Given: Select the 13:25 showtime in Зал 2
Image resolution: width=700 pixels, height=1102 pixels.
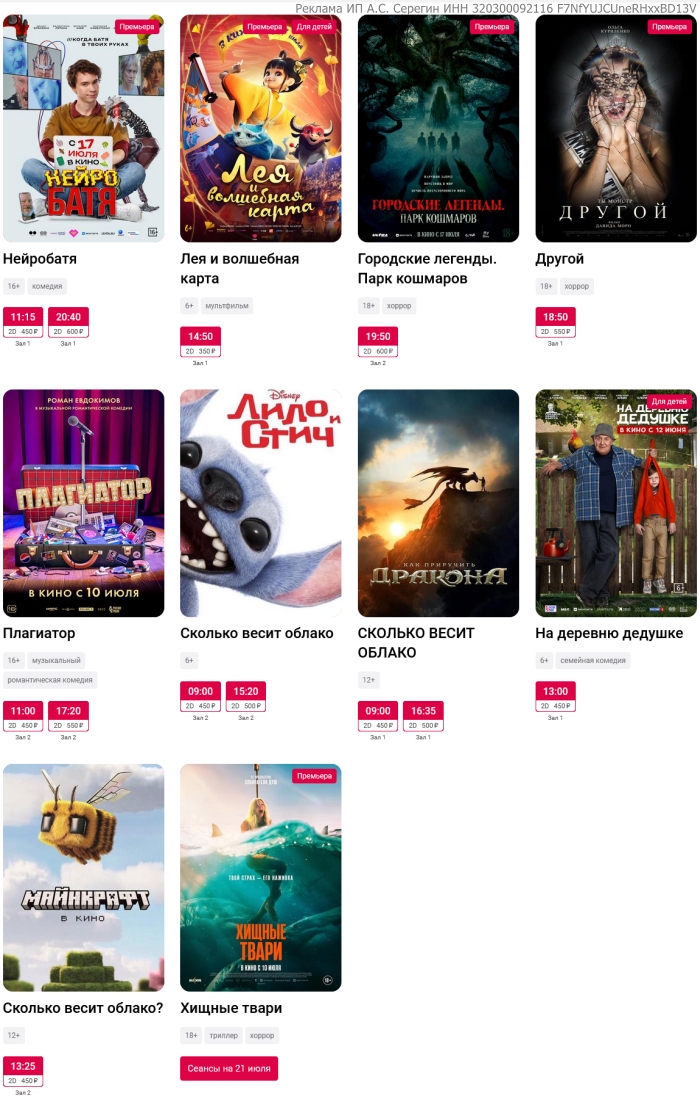Looking at the screenshot, I should (x=23, y=1071).
